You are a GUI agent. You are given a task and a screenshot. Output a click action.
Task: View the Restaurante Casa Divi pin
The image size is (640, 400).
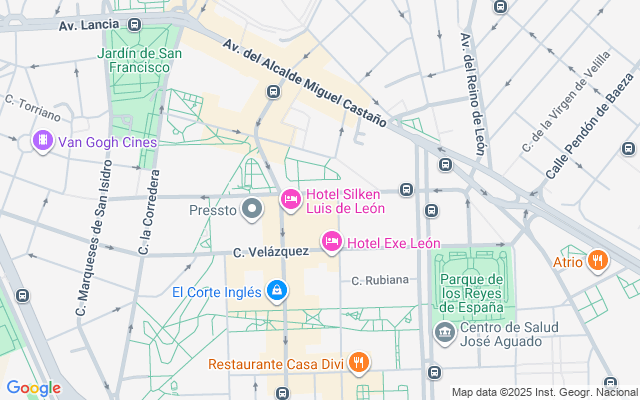pyautogui.click(x=360, y=364)
